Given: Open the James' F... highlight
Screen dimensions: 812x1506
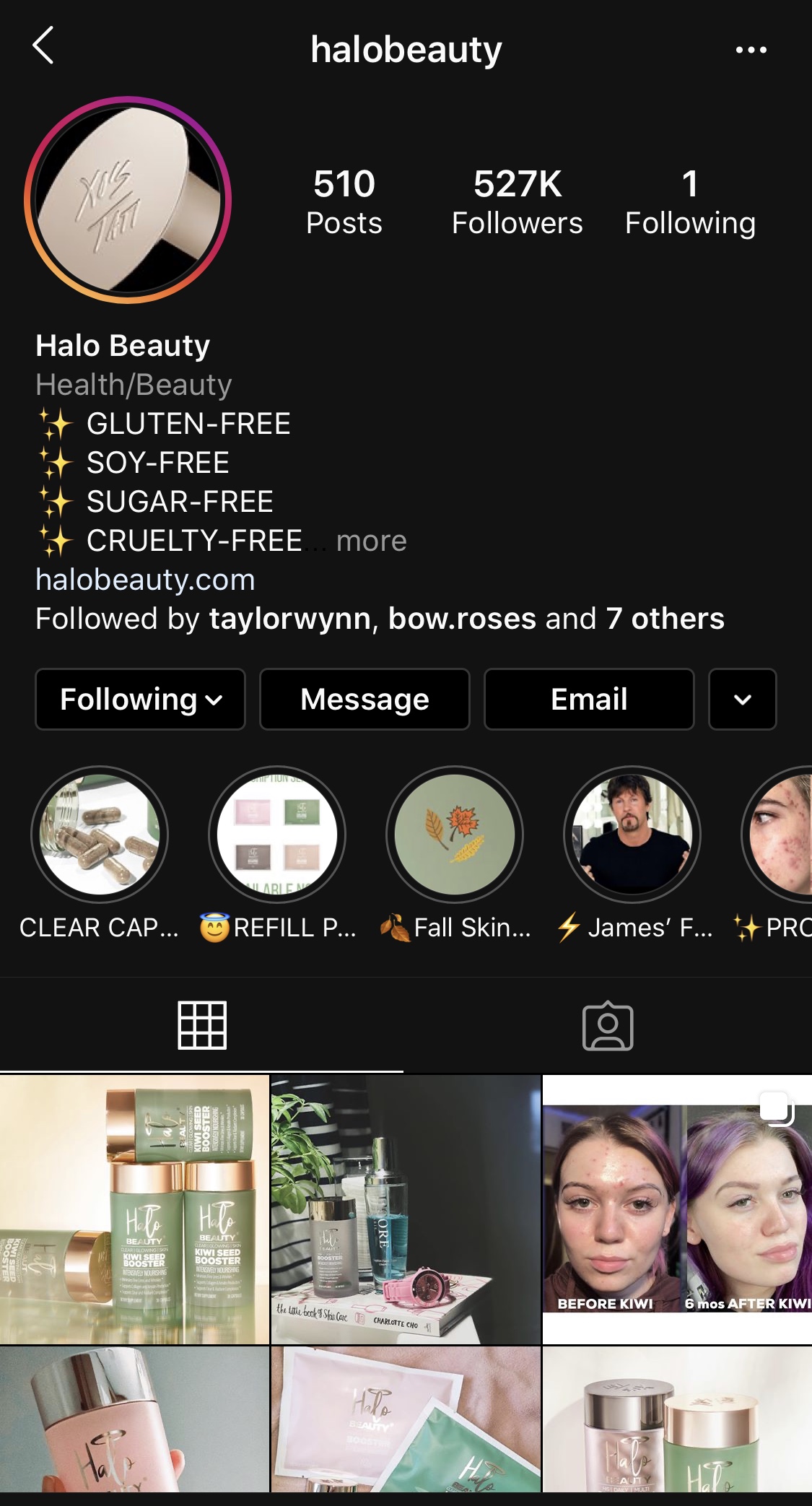Looking at the screenshot, I should click(x=632, y=835).
